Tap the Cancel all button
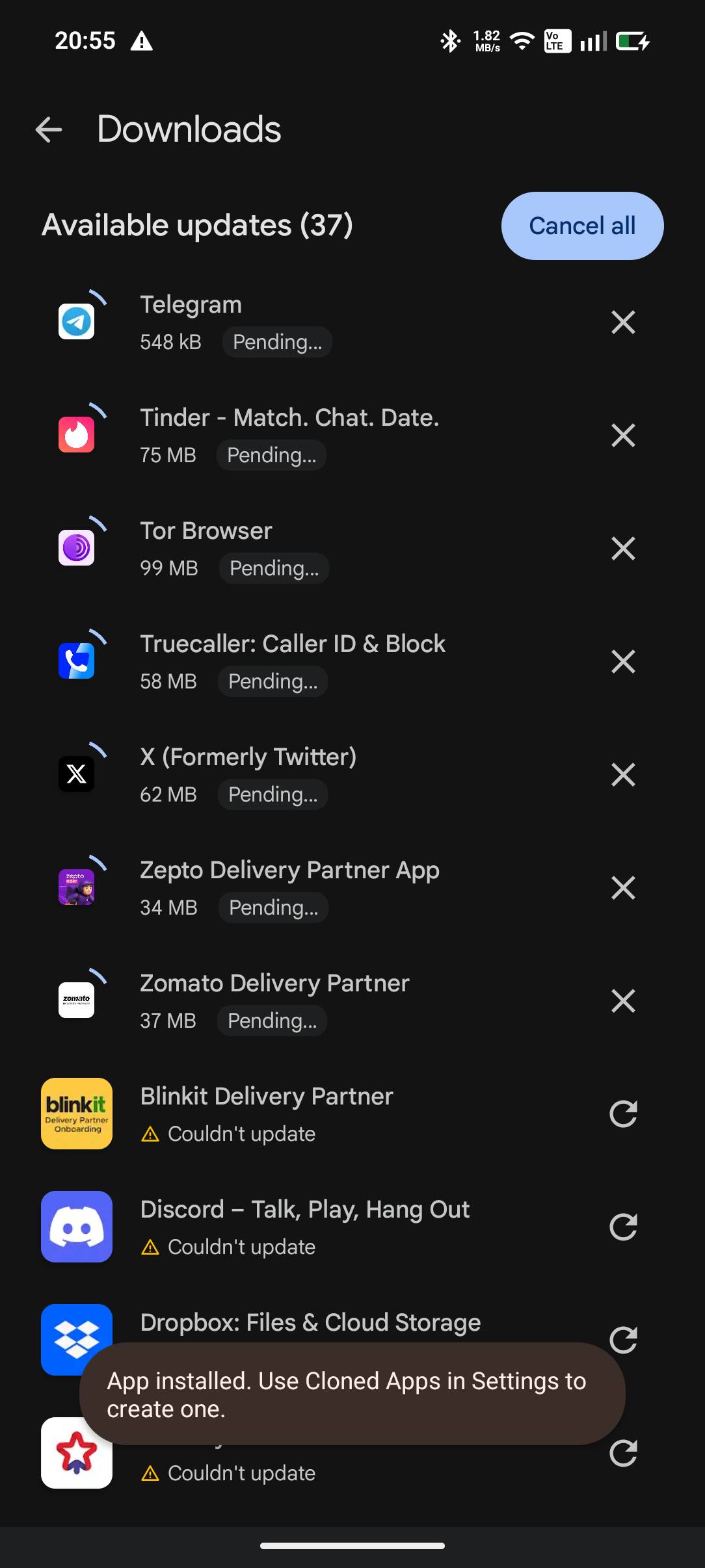 pos(582,226)
